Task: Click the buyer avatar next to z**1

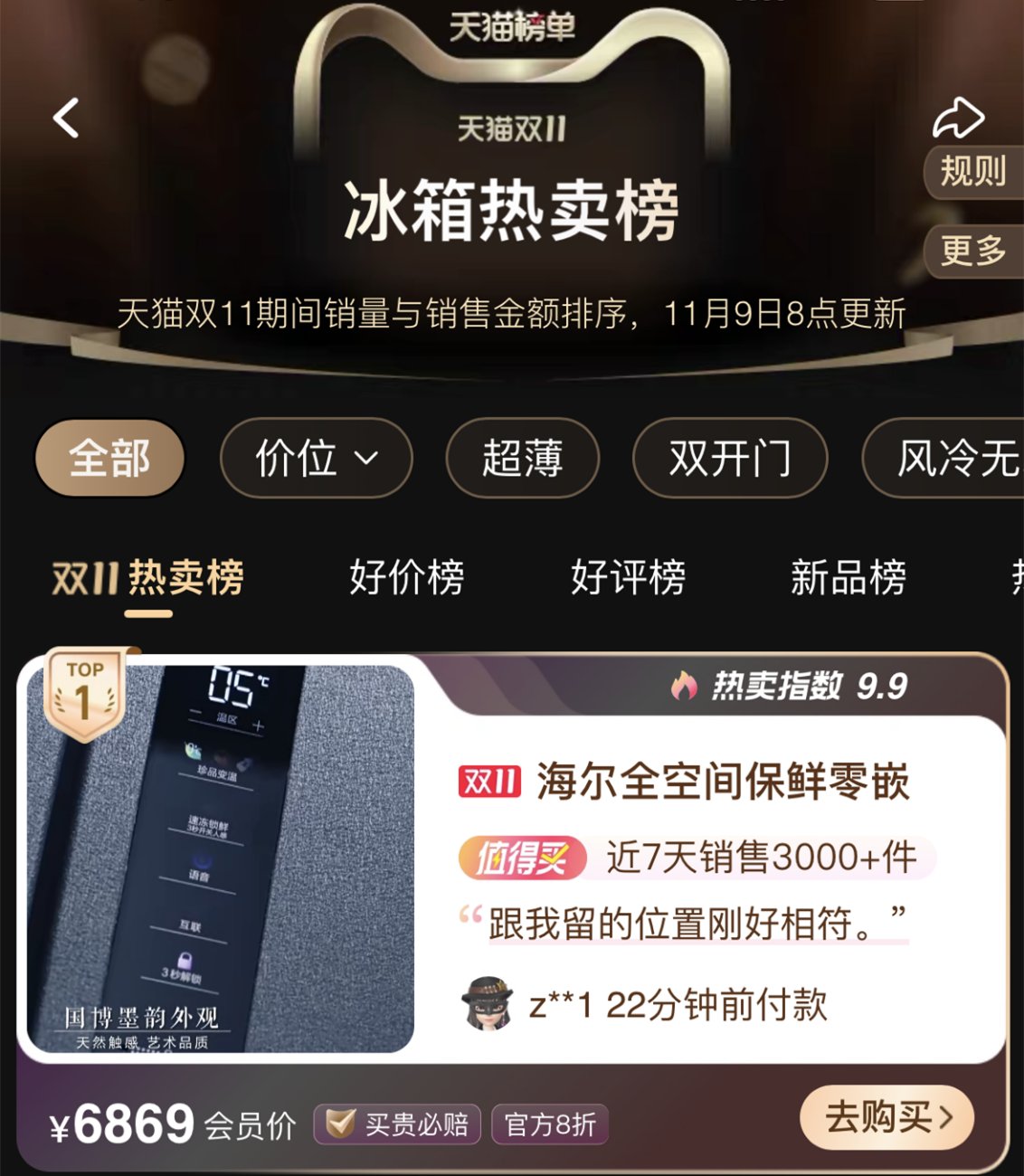Action: [x=489, y=1004]
